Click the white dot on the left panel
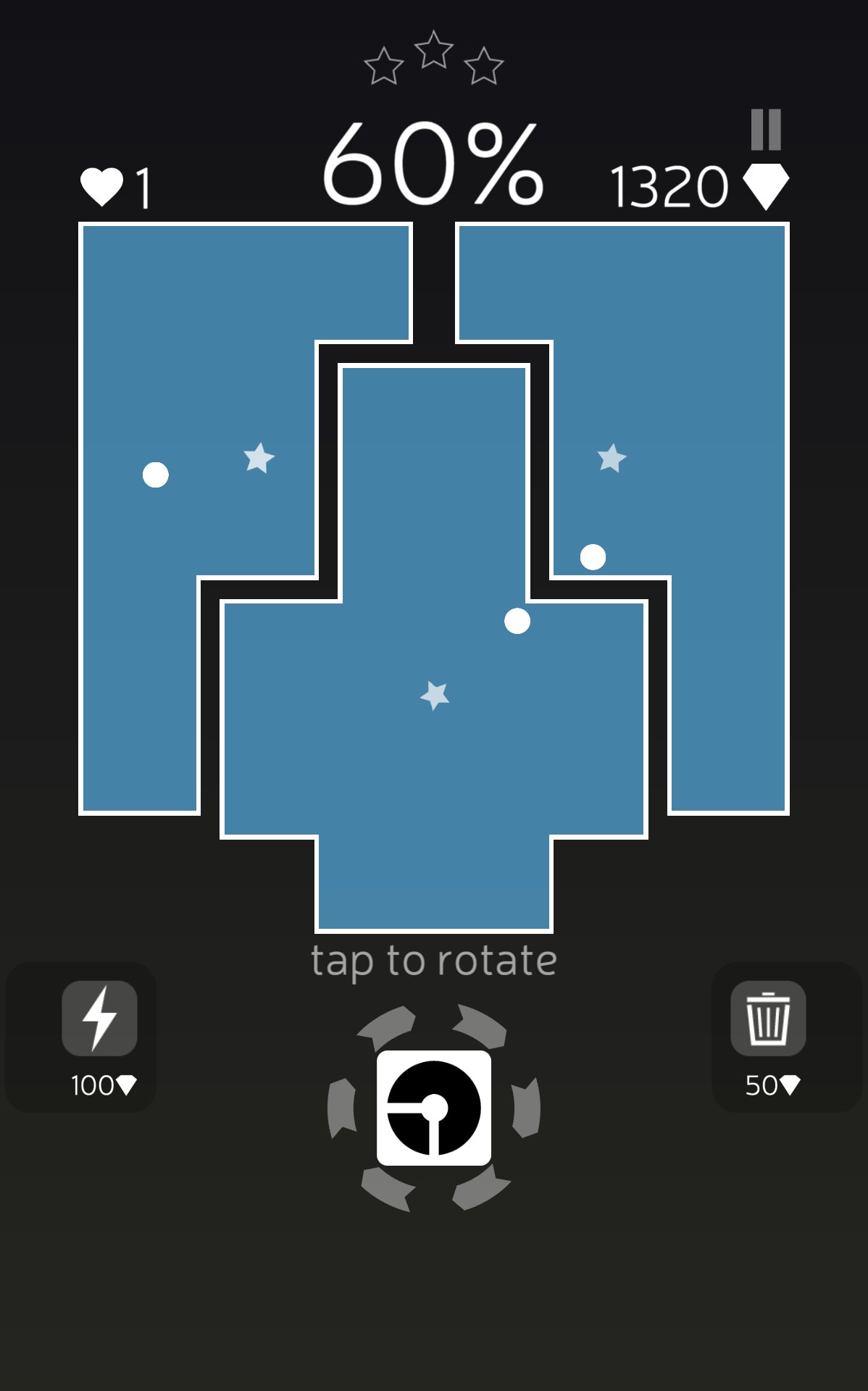The image size is (868, 1391). 154,474
